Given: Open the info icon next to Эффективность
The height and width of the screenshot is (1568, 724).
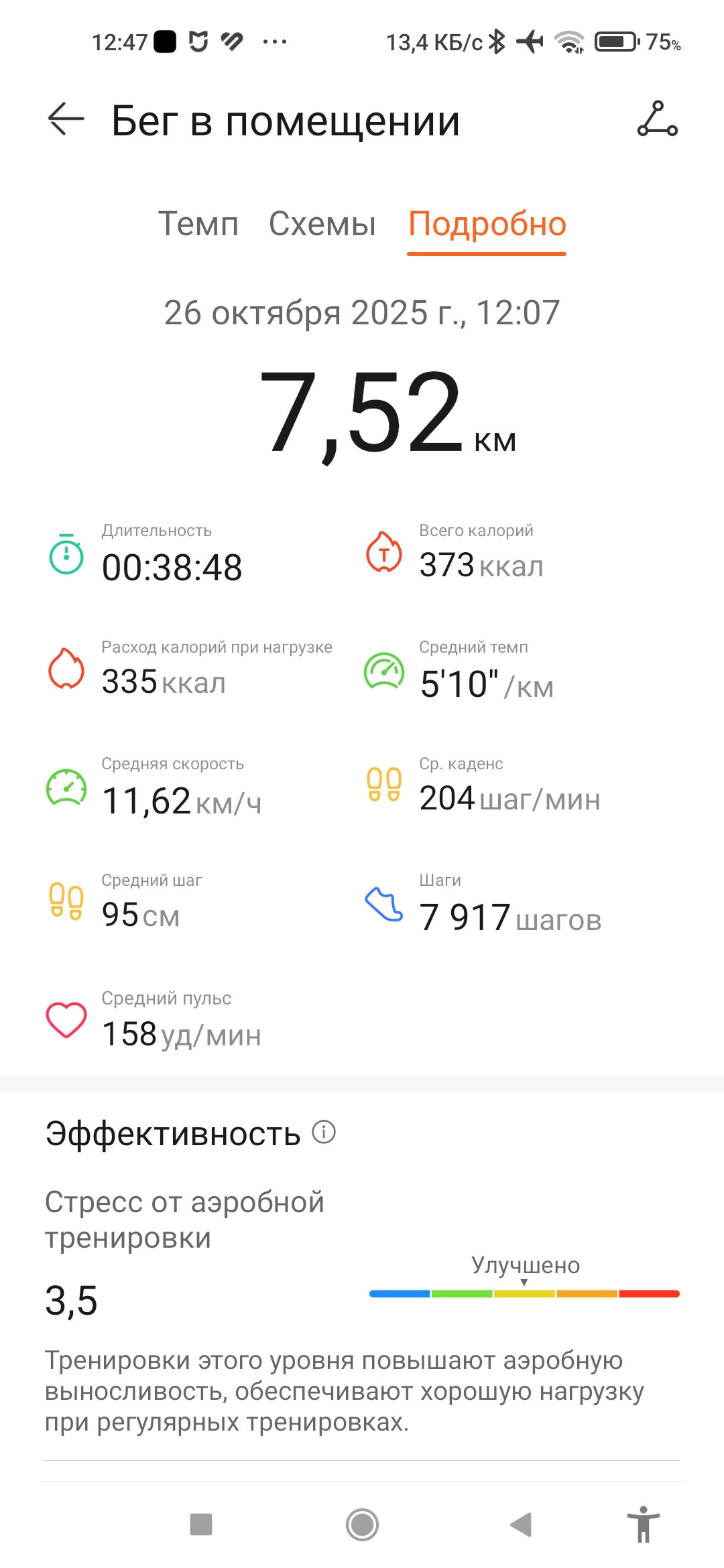Looking at the screenshot, I should coord(324,1132).
